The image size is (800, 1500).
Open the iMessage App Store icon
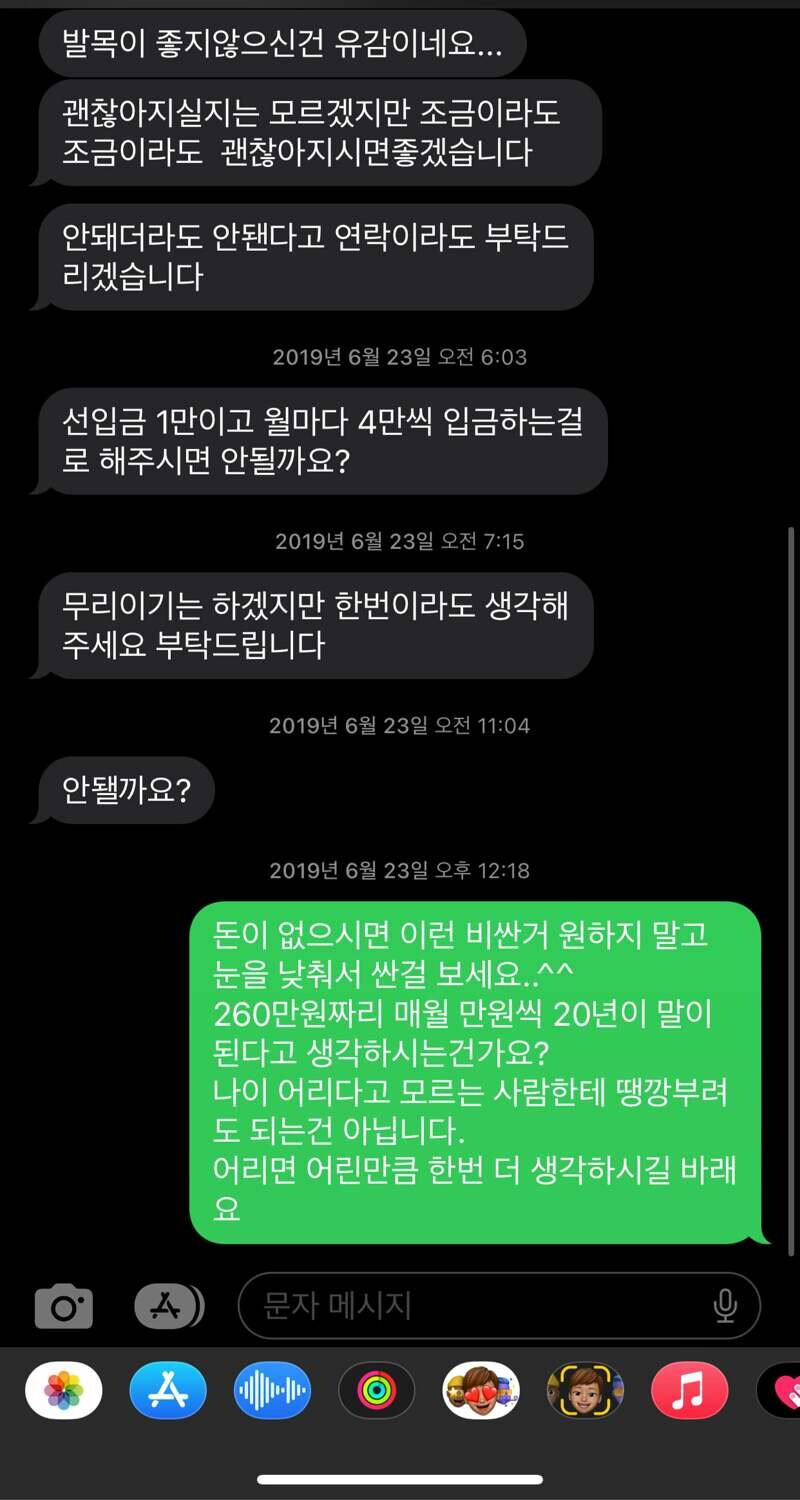click(x=168, y=1305)
